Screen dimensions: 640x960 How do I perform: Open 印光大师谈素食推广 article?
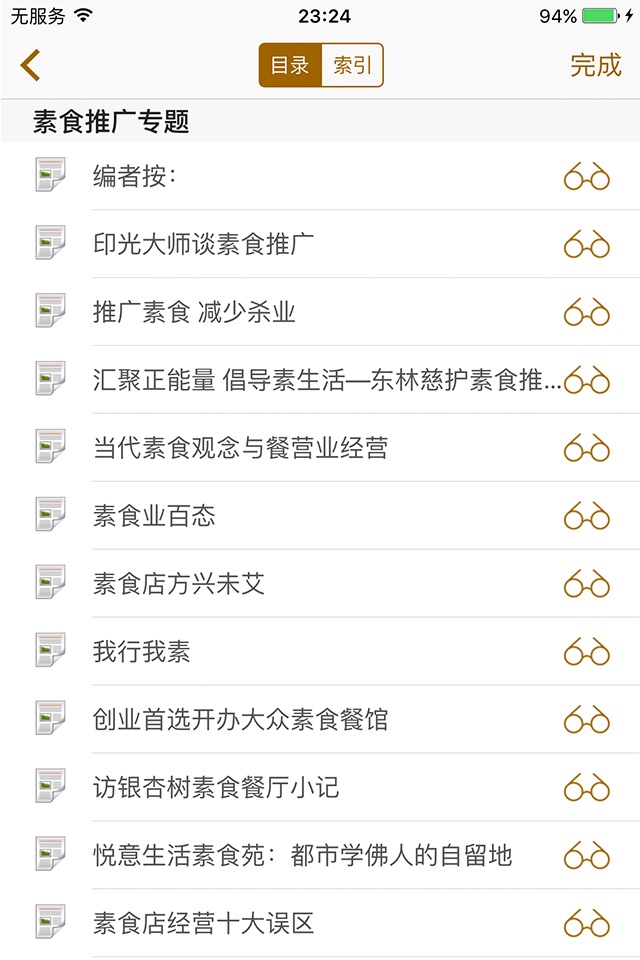204,244
